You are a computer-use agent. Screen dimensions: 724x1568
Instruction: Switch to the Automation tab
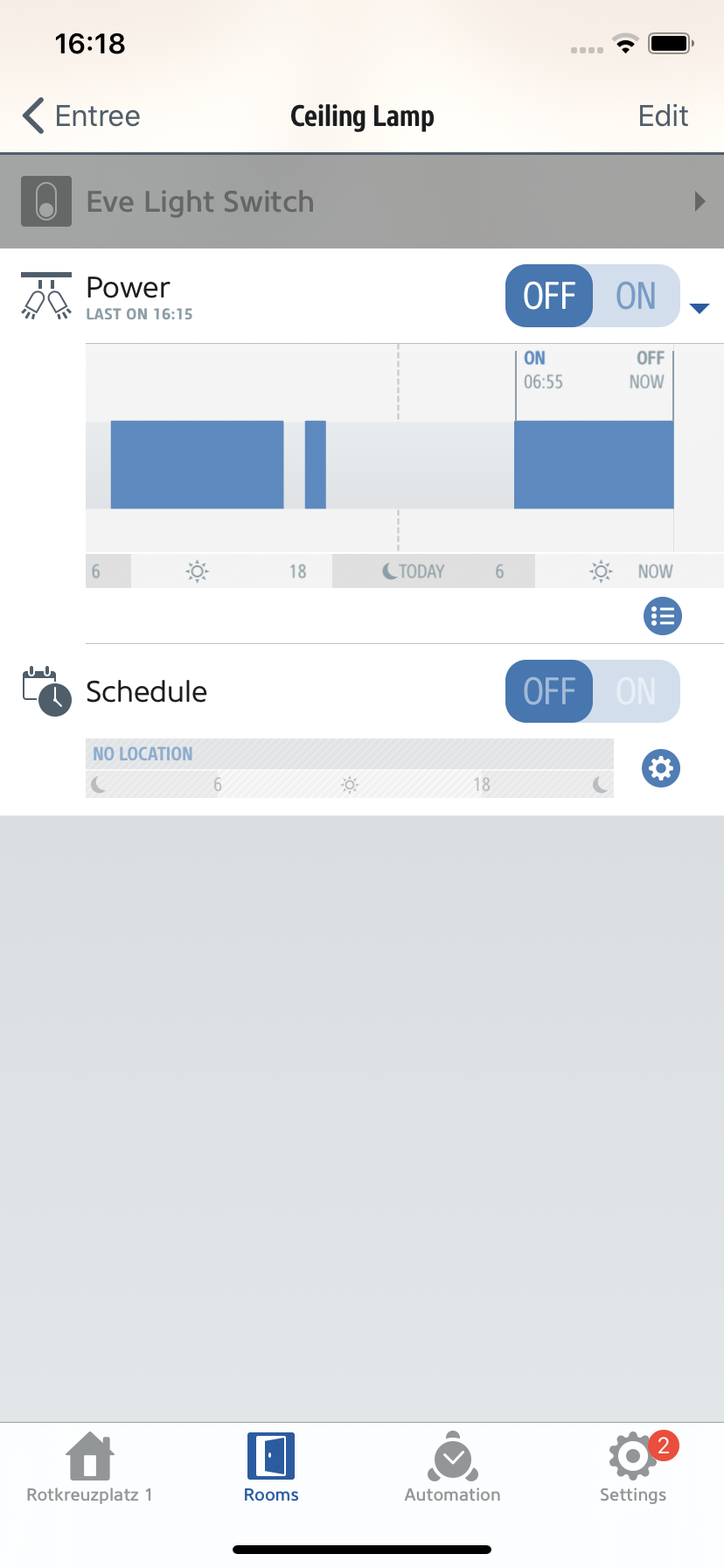[x=452, y=1468]
